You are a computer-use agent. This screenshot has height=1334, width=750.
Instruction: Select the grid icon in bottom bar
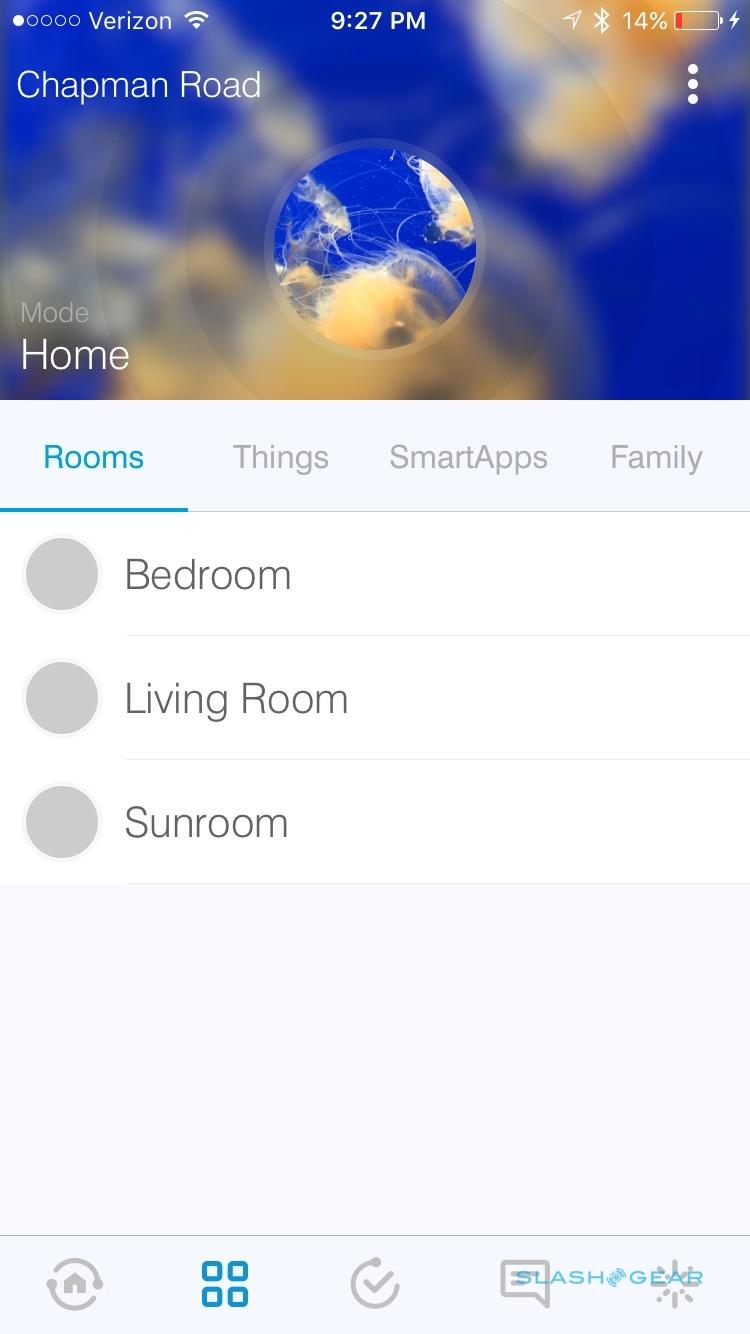(x=225, y=1284)
